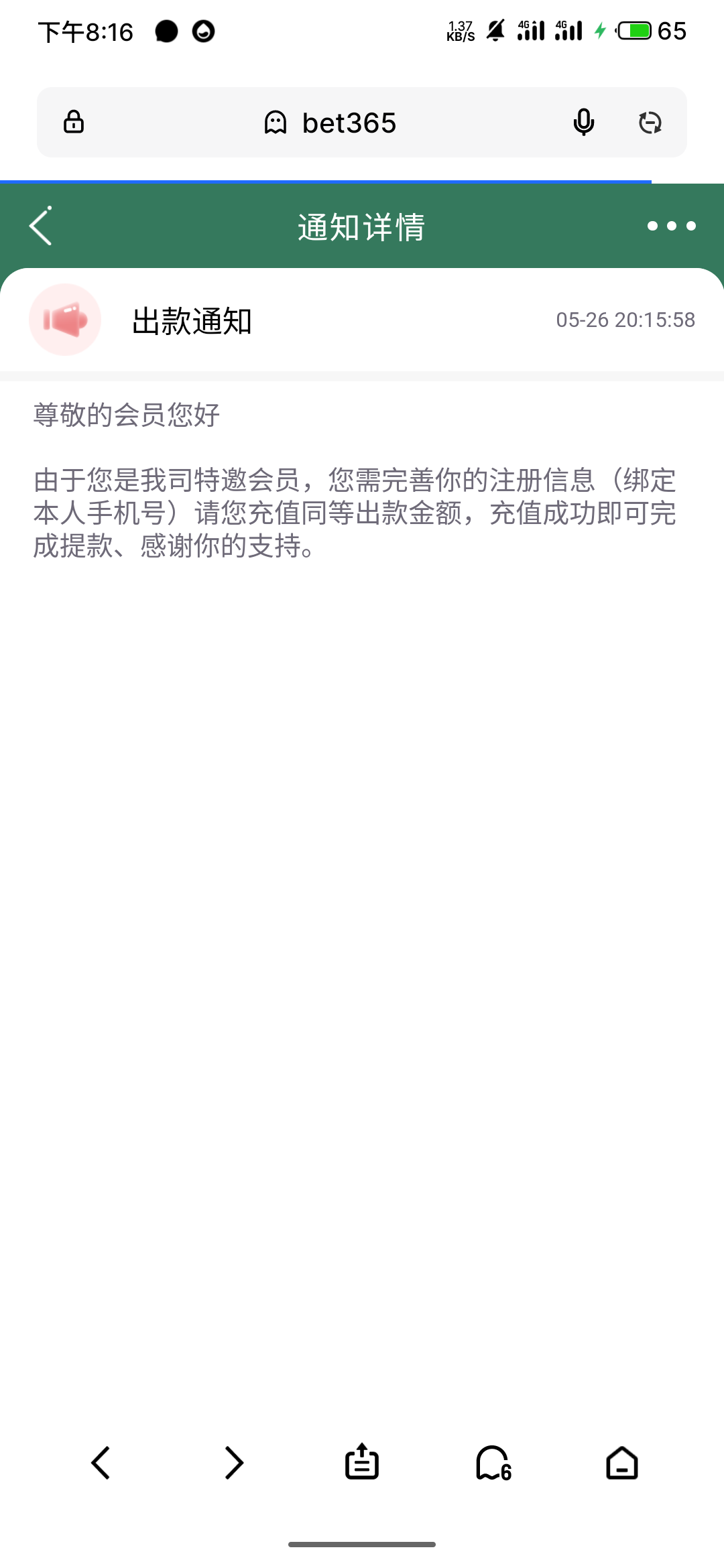View site security via the lock icon

(x=74, y=122)
